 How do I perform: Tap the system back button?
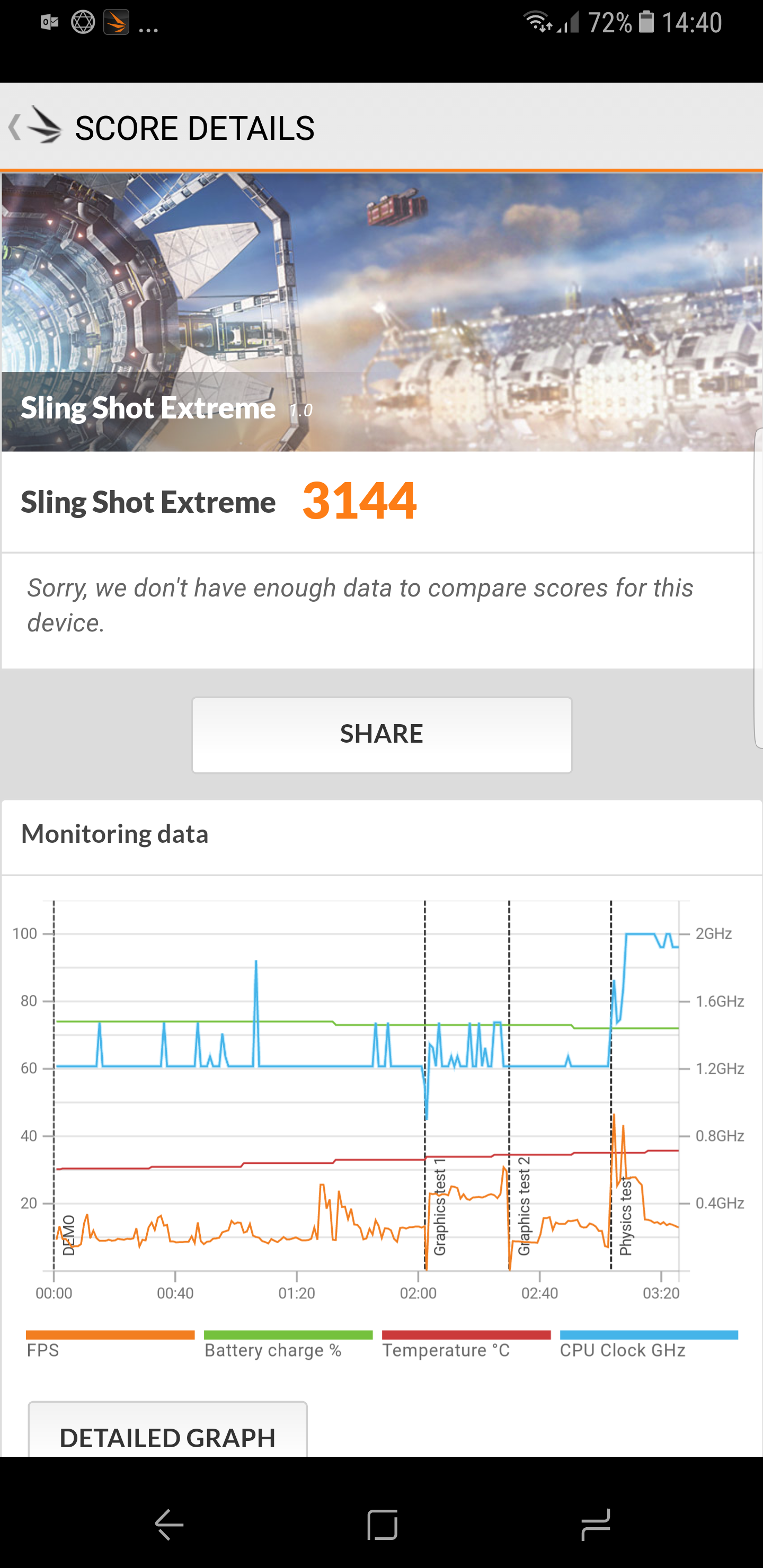coord(168,1525)
